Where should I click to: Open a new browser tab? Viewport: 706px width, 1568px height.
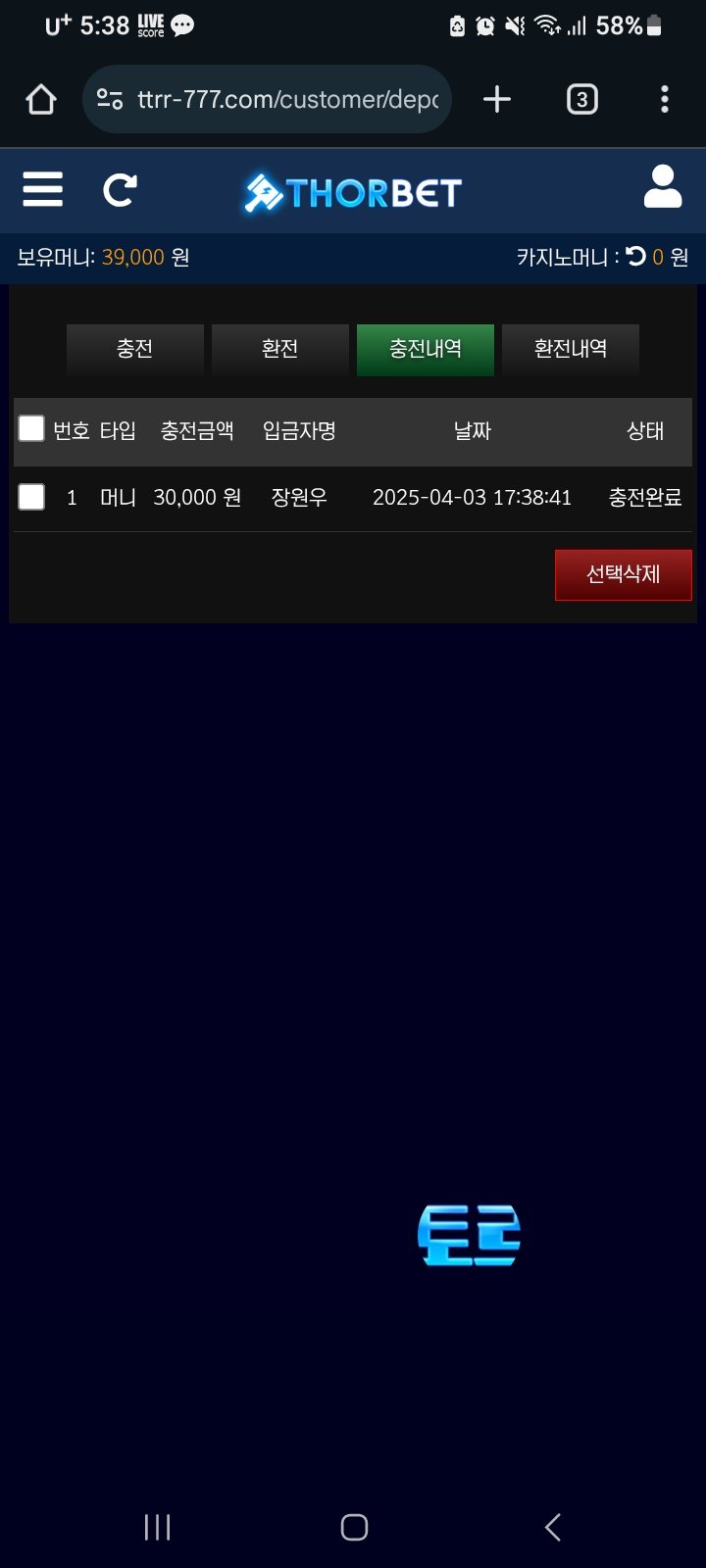tap(497, 99)
